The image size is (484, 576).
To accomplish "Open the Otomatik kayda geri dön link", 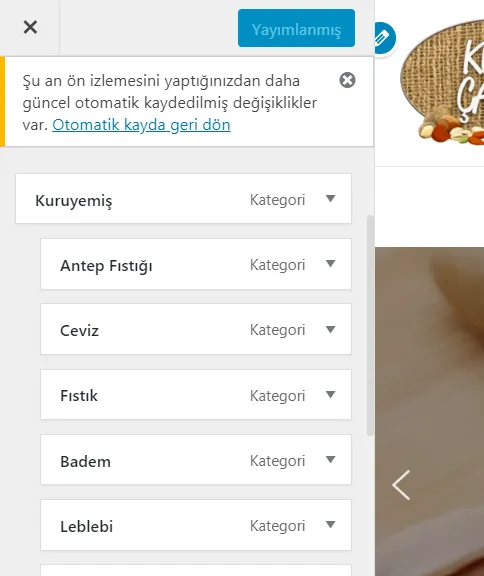I will [141, 125].
